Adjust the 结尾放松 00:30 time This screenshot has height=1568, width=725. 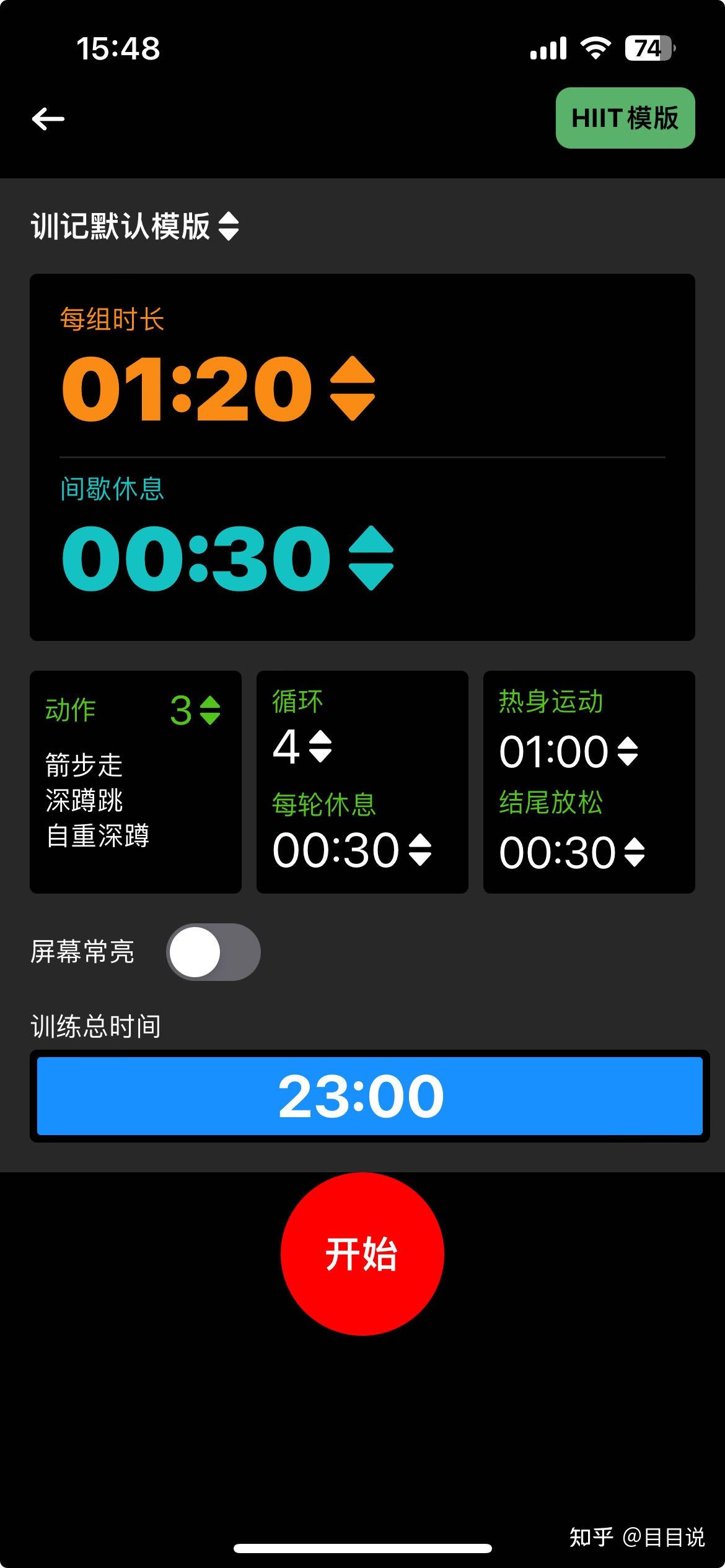click(x=572, y=852)
